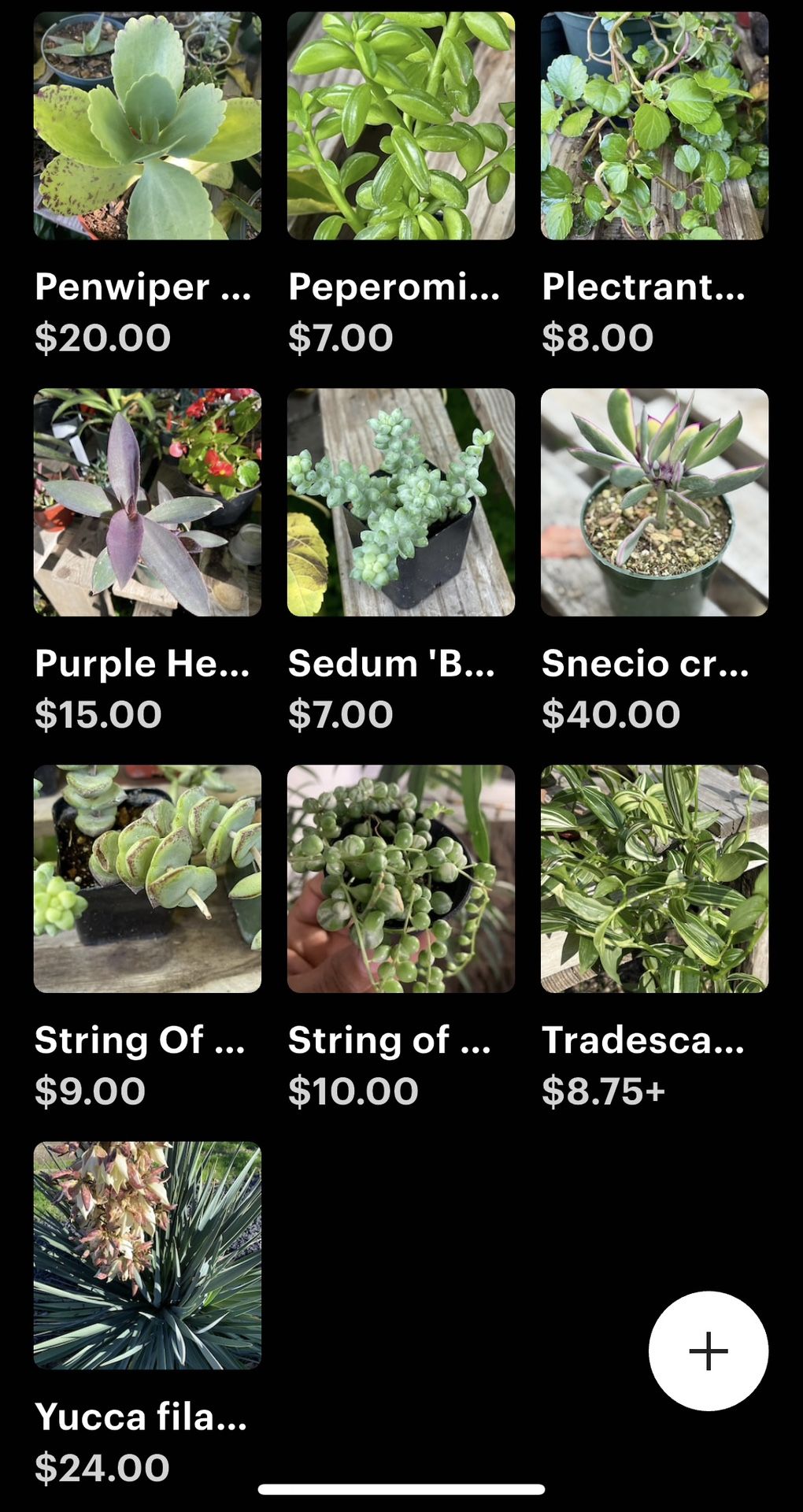Open the String Of Buttons listing thumbnail
803x1512 pixels.
coord(146,878)
